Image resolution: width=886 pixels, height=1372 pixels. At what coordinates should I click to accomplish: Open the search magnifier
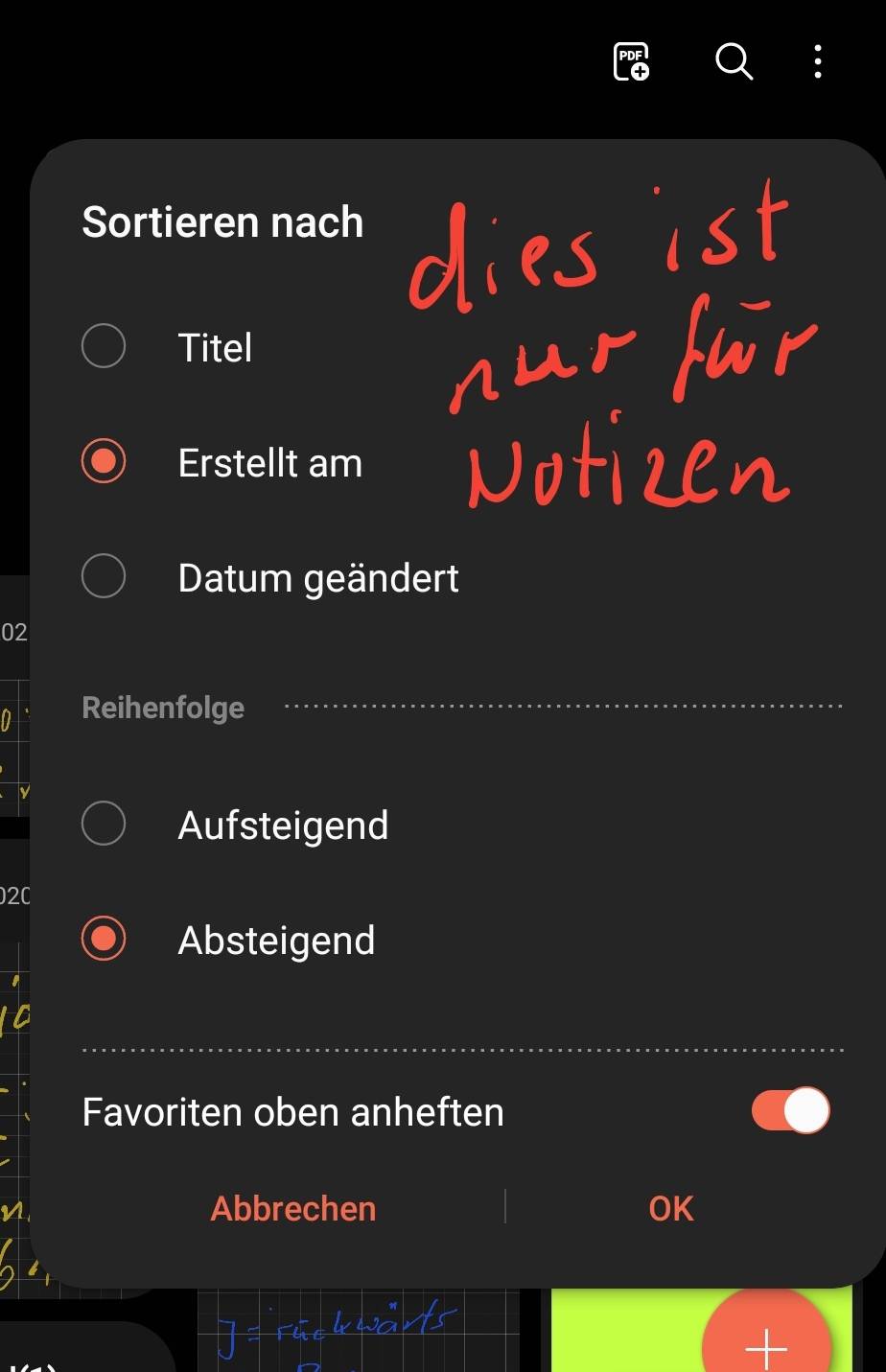734,62
